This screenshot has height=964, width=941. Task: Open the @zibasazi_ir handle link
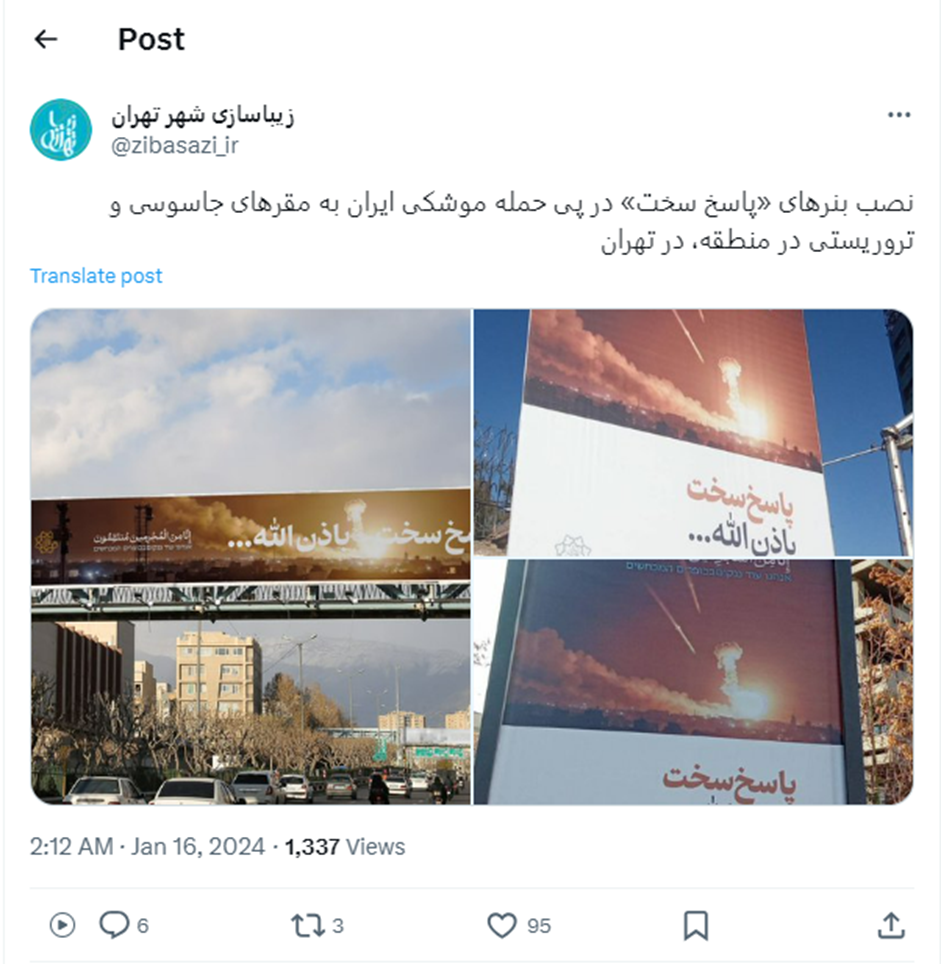[174, 146]
